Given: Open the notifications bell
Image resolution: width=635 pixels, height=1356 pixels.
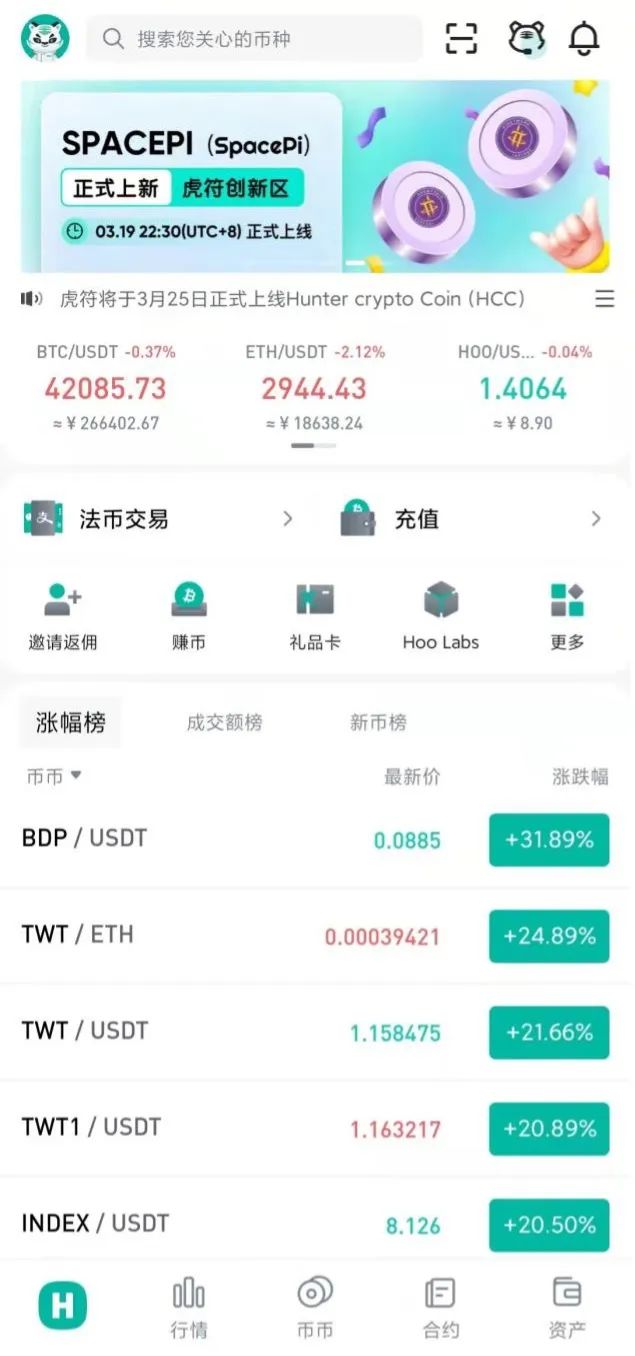Looking at the screenshot, I should pyautogui.click(x=584, y=39).
